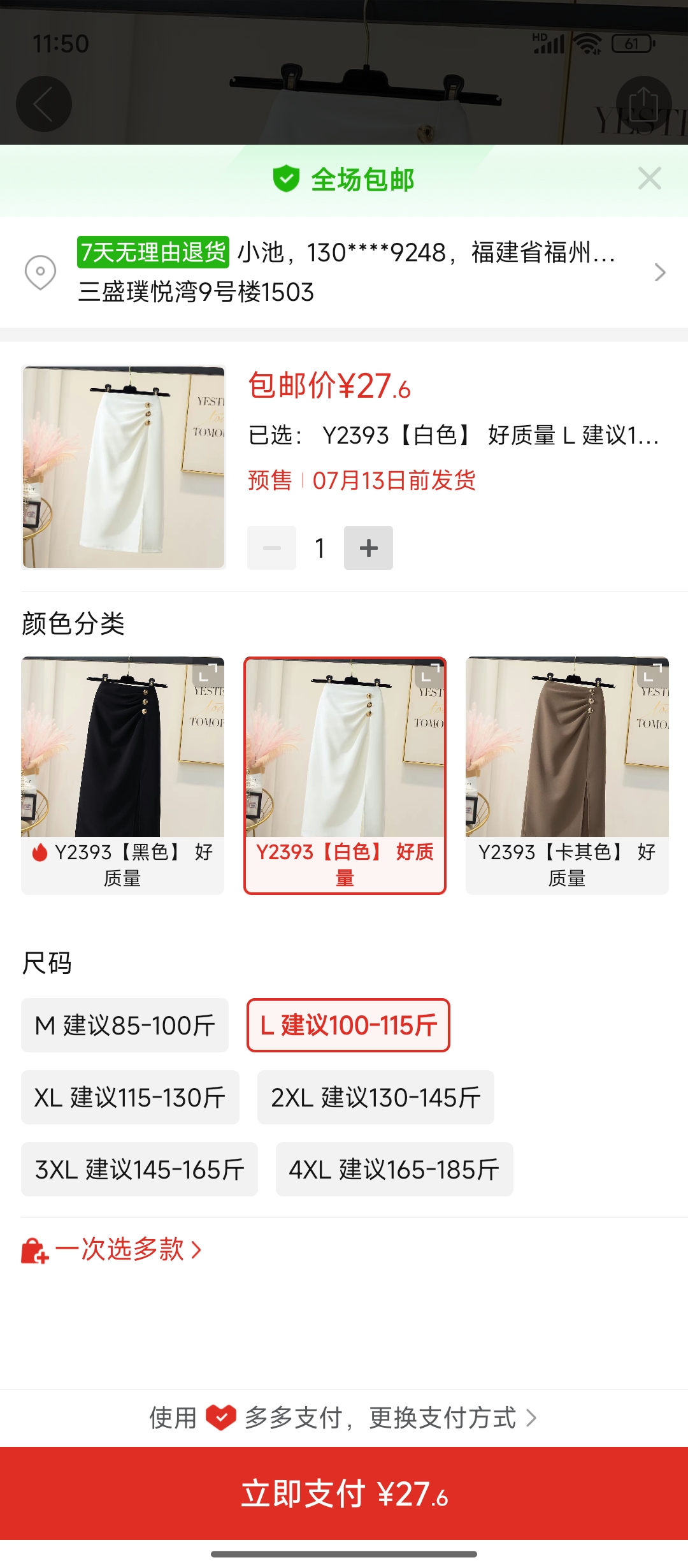
Task: Select size XL 建议115-130斤
Action: click(130, 1098)
